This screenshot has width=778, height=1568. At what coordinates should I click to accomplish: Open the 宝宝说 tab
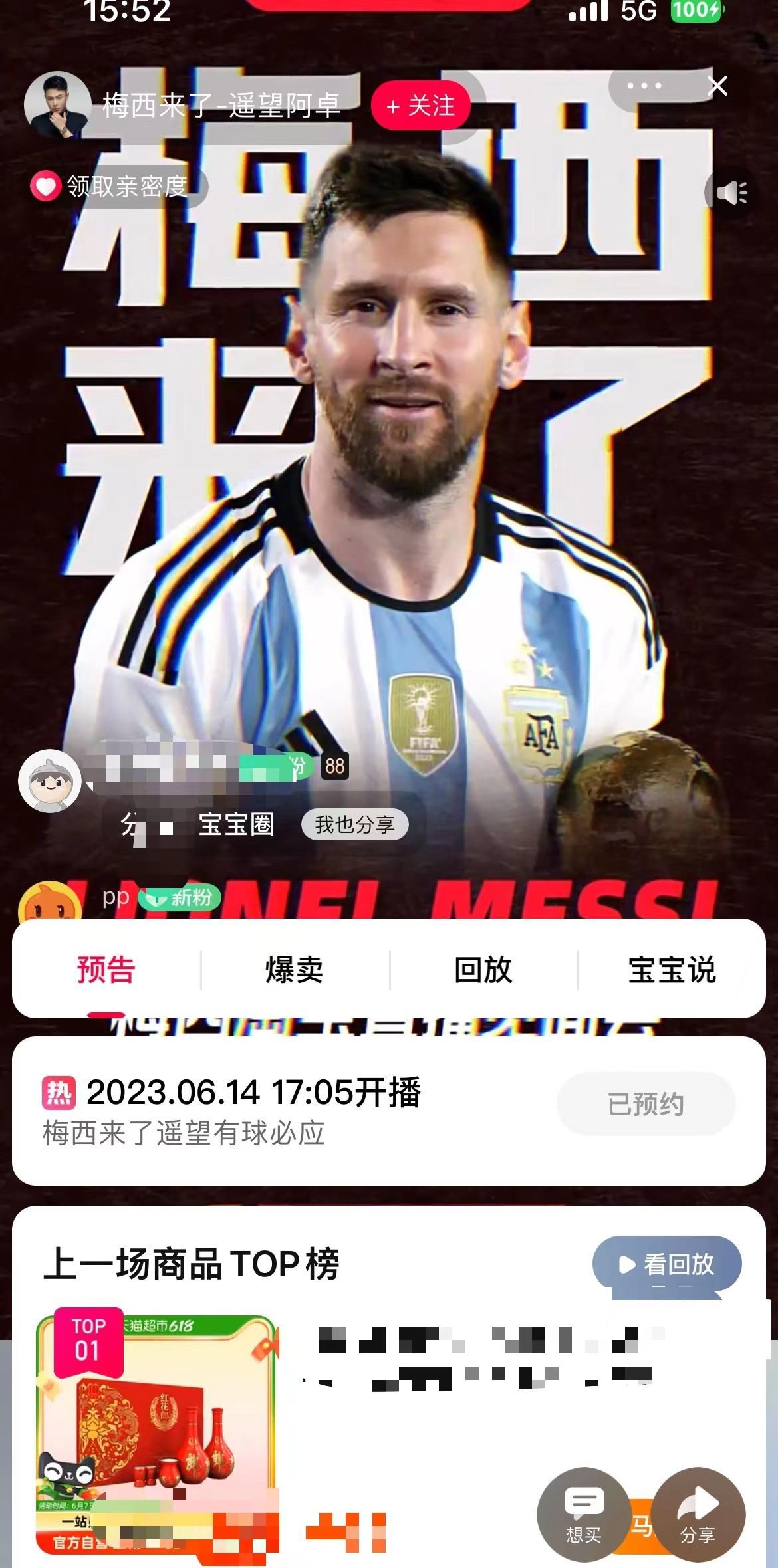click(672, 970)
